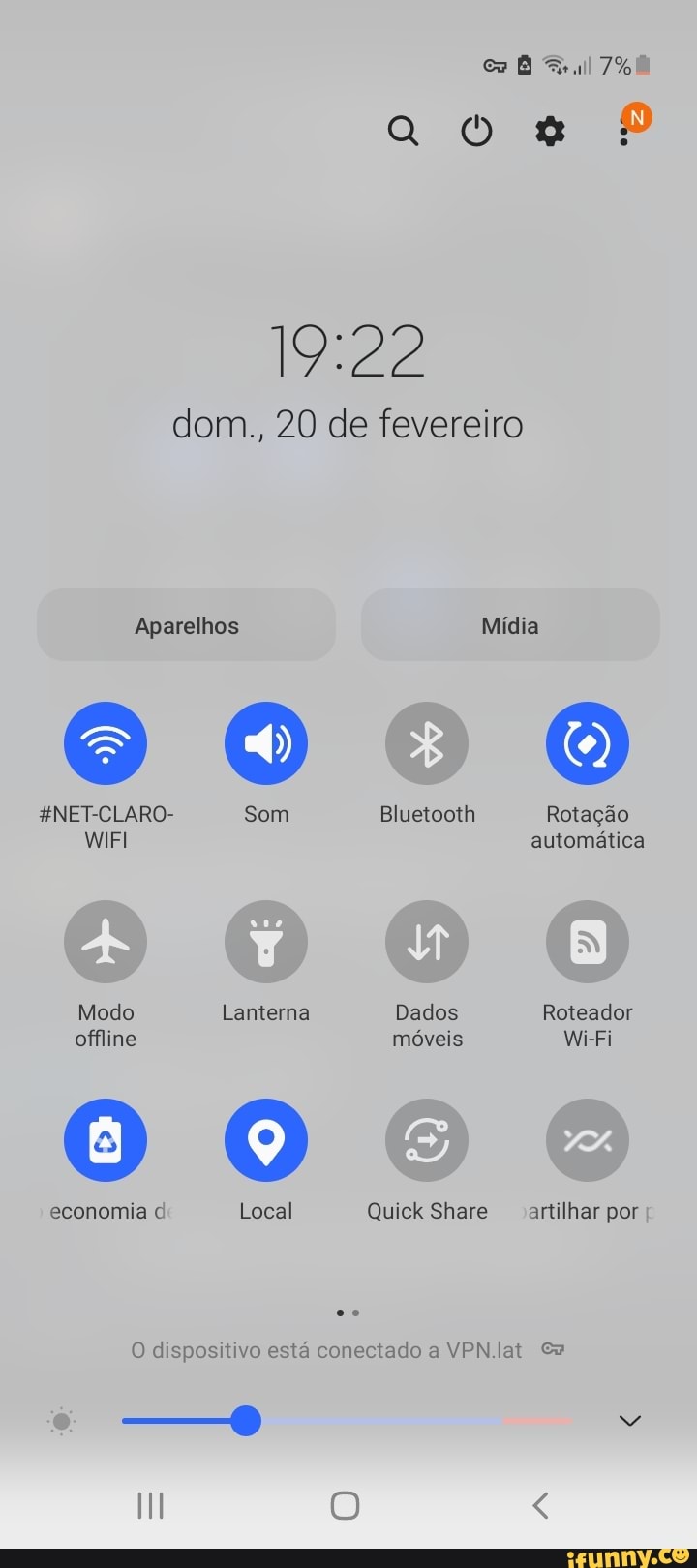
Task: Disable Rotação automática
Action: tap(588, 743)
